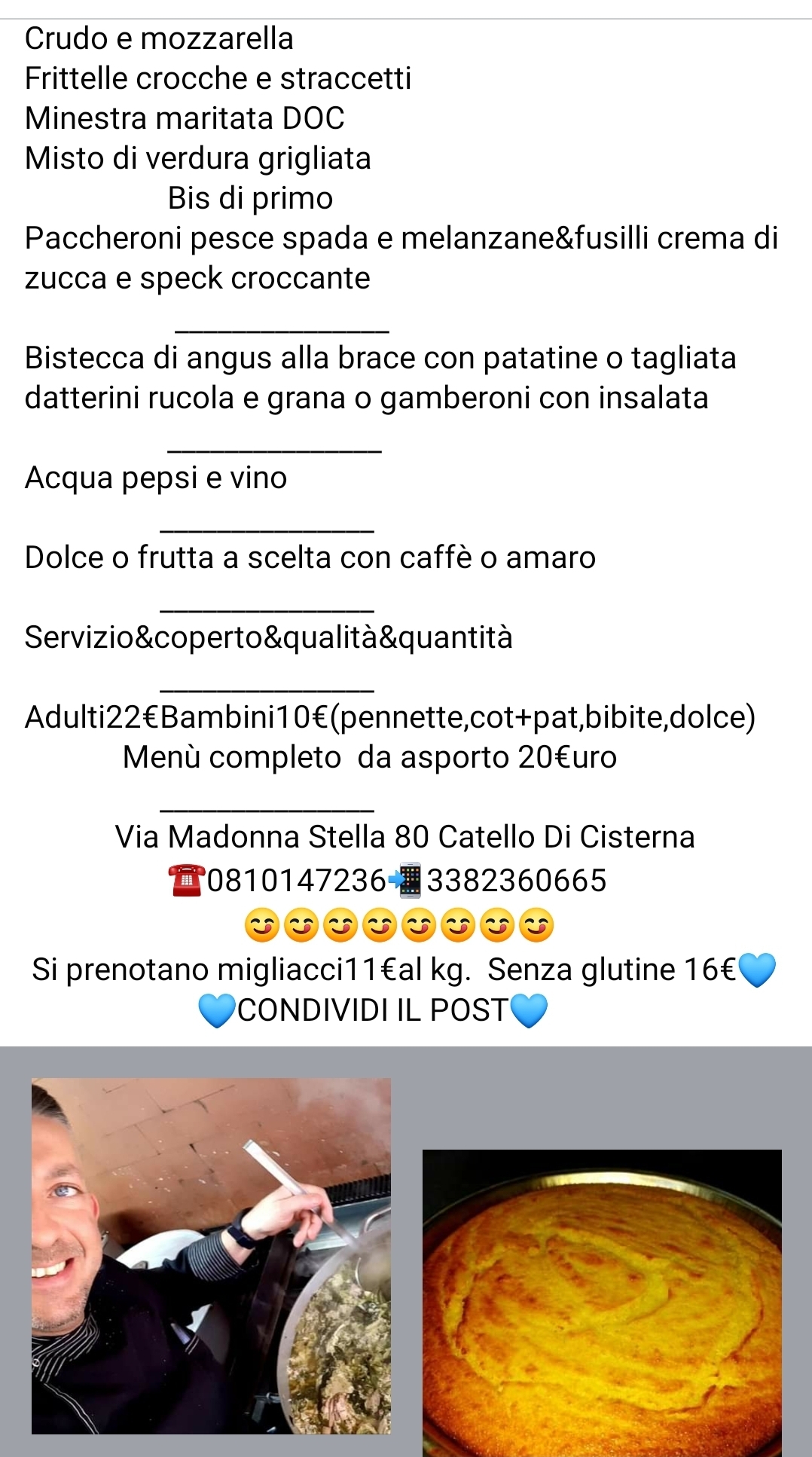The image size is (812, 1457).
Task: Open the photo of the smiling man cooking
Action: click(x=211, y=1255)
